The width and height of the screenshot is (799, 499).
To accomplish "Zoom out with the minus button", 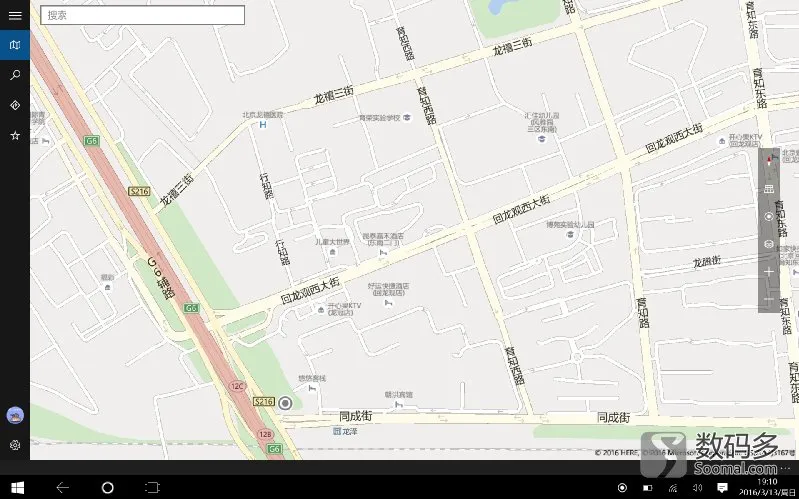I will click(768, 298).
